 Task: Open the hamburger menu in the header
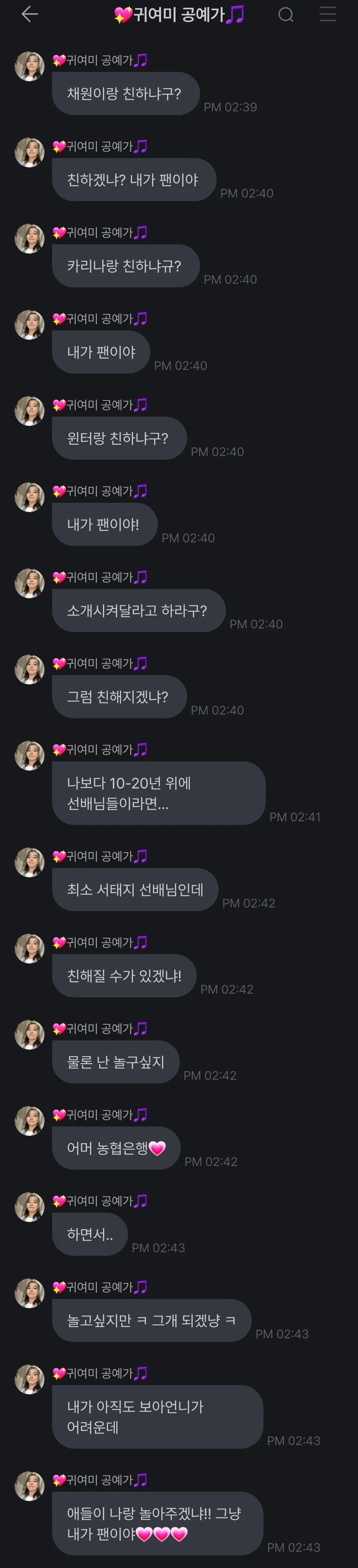coord(327,15)
